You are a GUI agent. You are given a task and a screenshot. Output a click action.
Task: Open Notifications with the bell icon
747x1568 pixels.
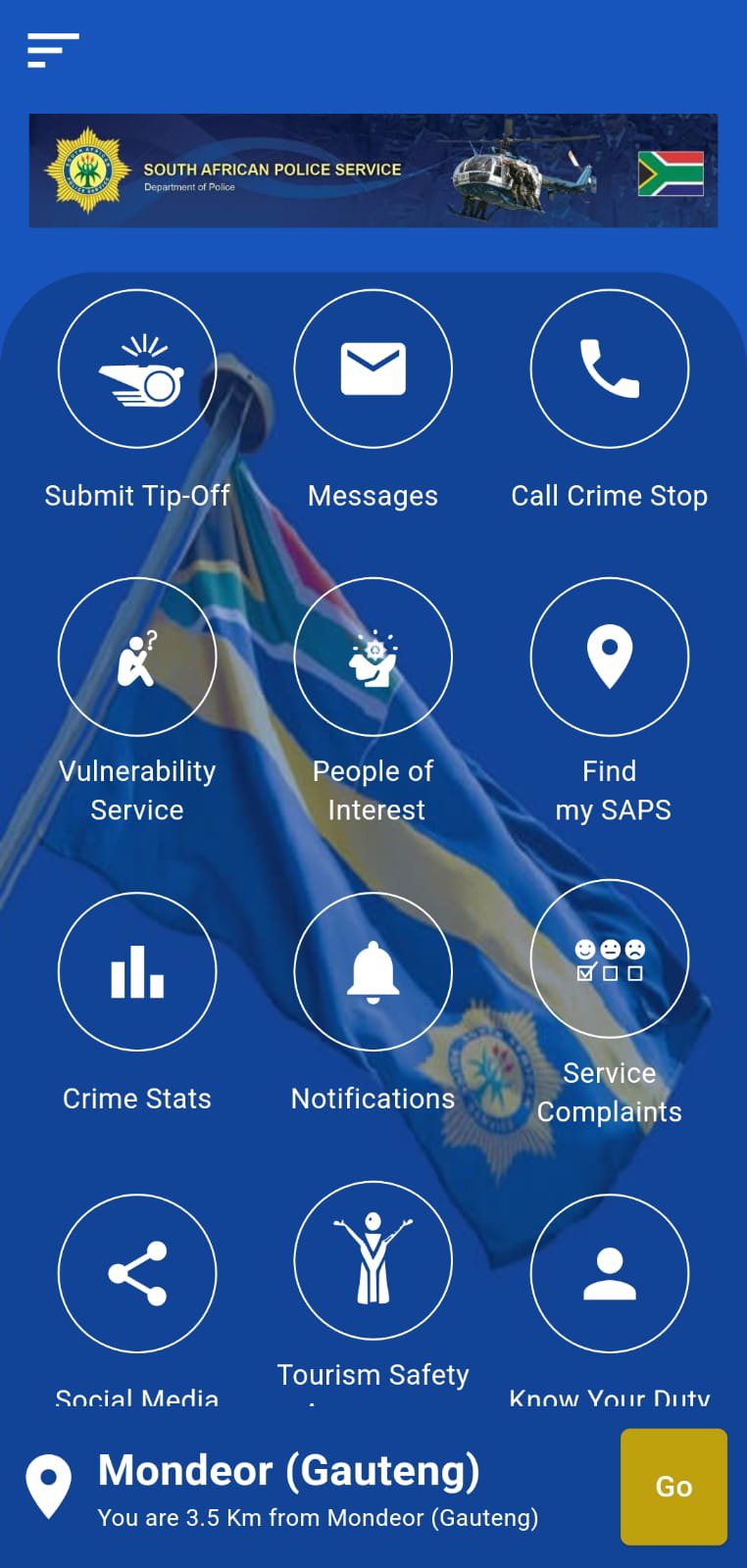(373, 970)
